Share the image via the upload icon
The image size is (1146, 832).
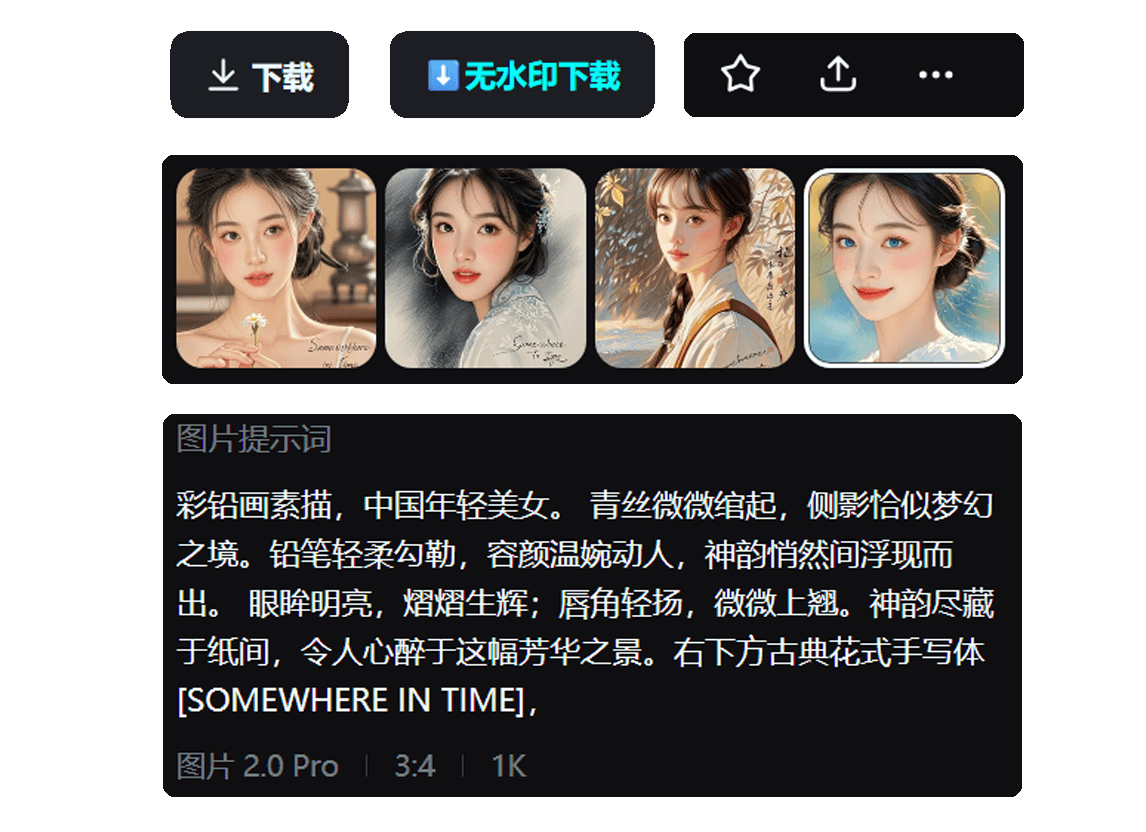pos(838,75)
